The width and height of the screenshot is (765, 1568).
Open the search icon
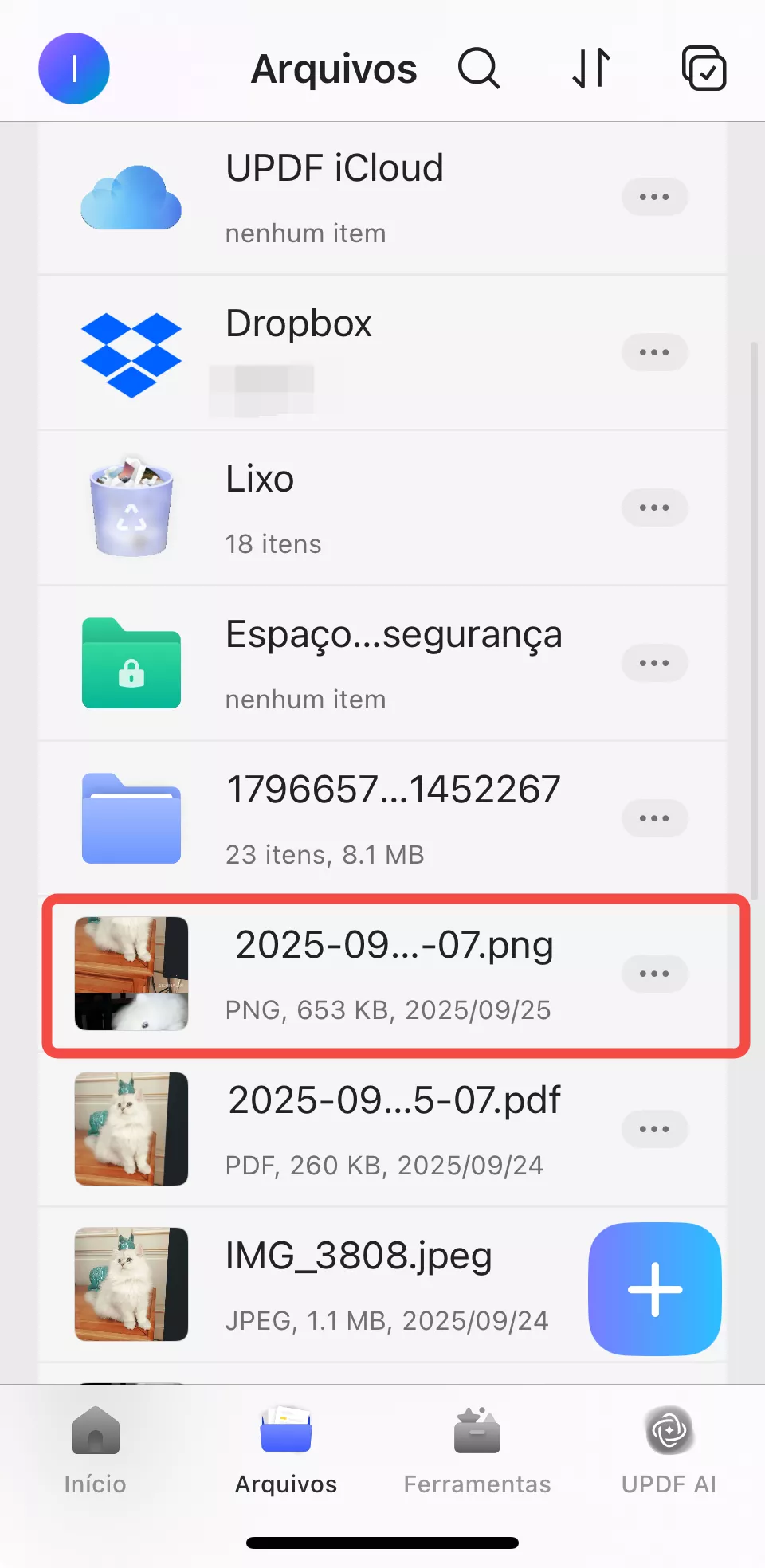click(479, 69)
